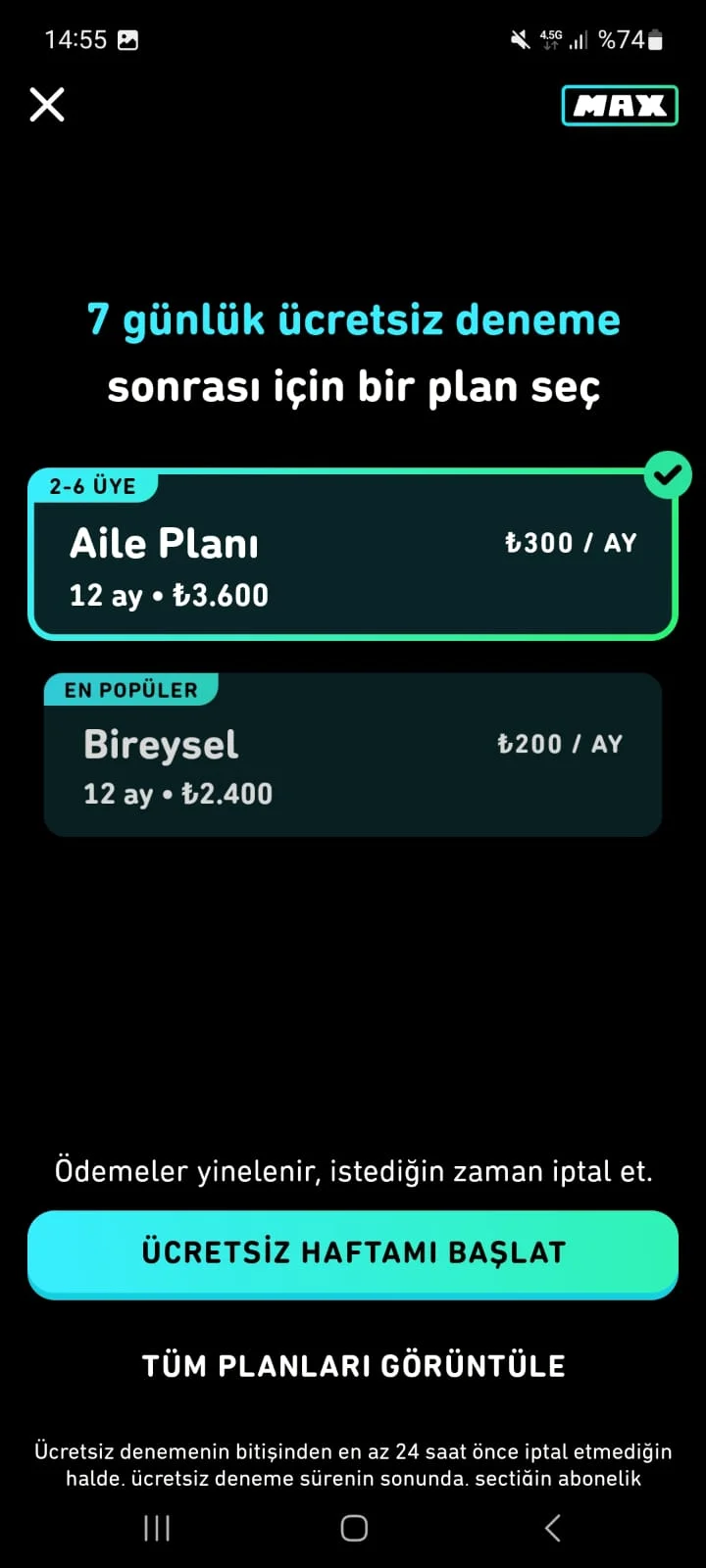Open recent apps from the navigation bar
Screen dimensions: 706x1568
tap(157, 1527)
